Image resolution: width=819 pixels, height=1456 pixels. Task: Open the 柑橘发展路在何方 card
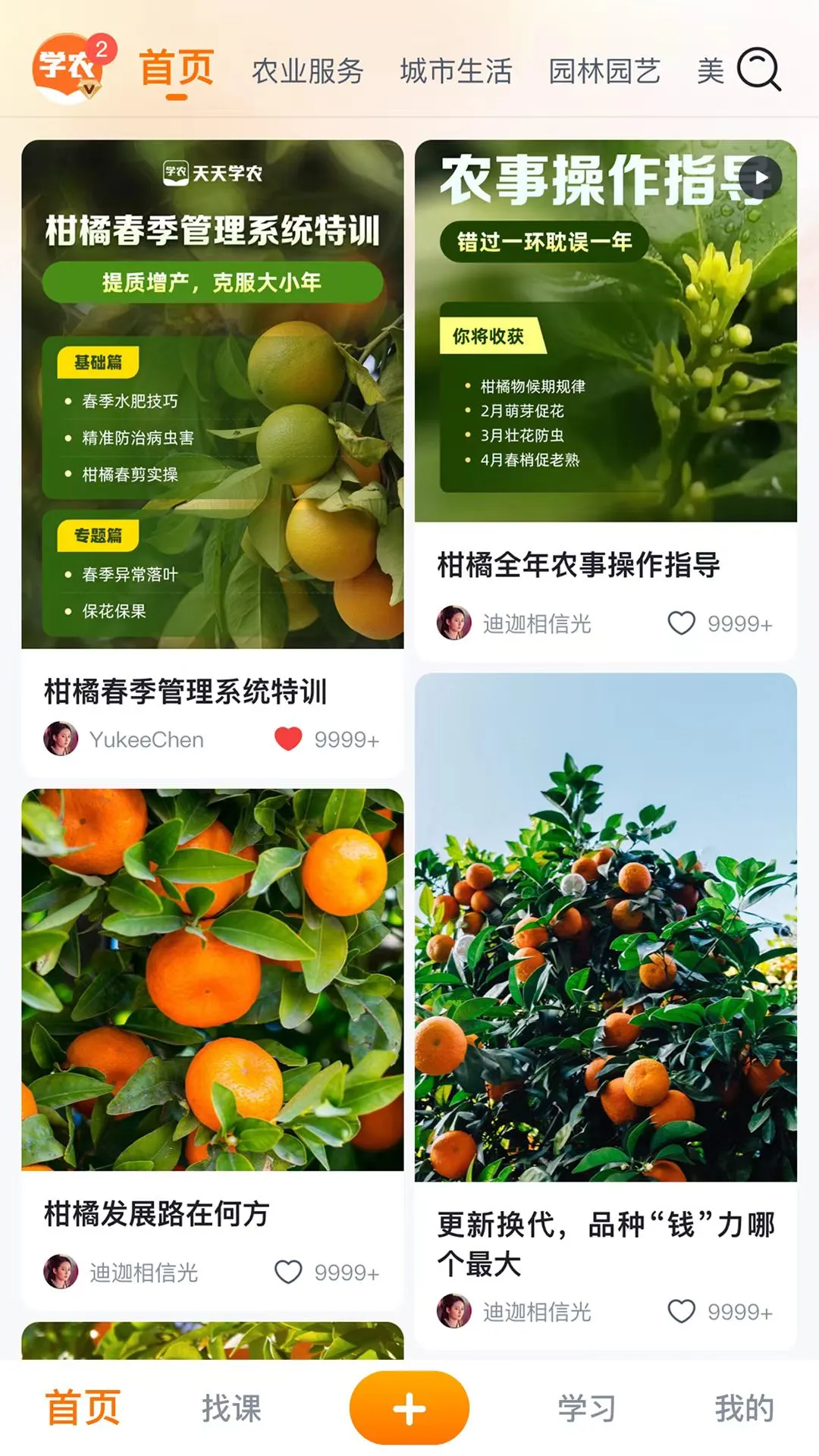[212, 980]
